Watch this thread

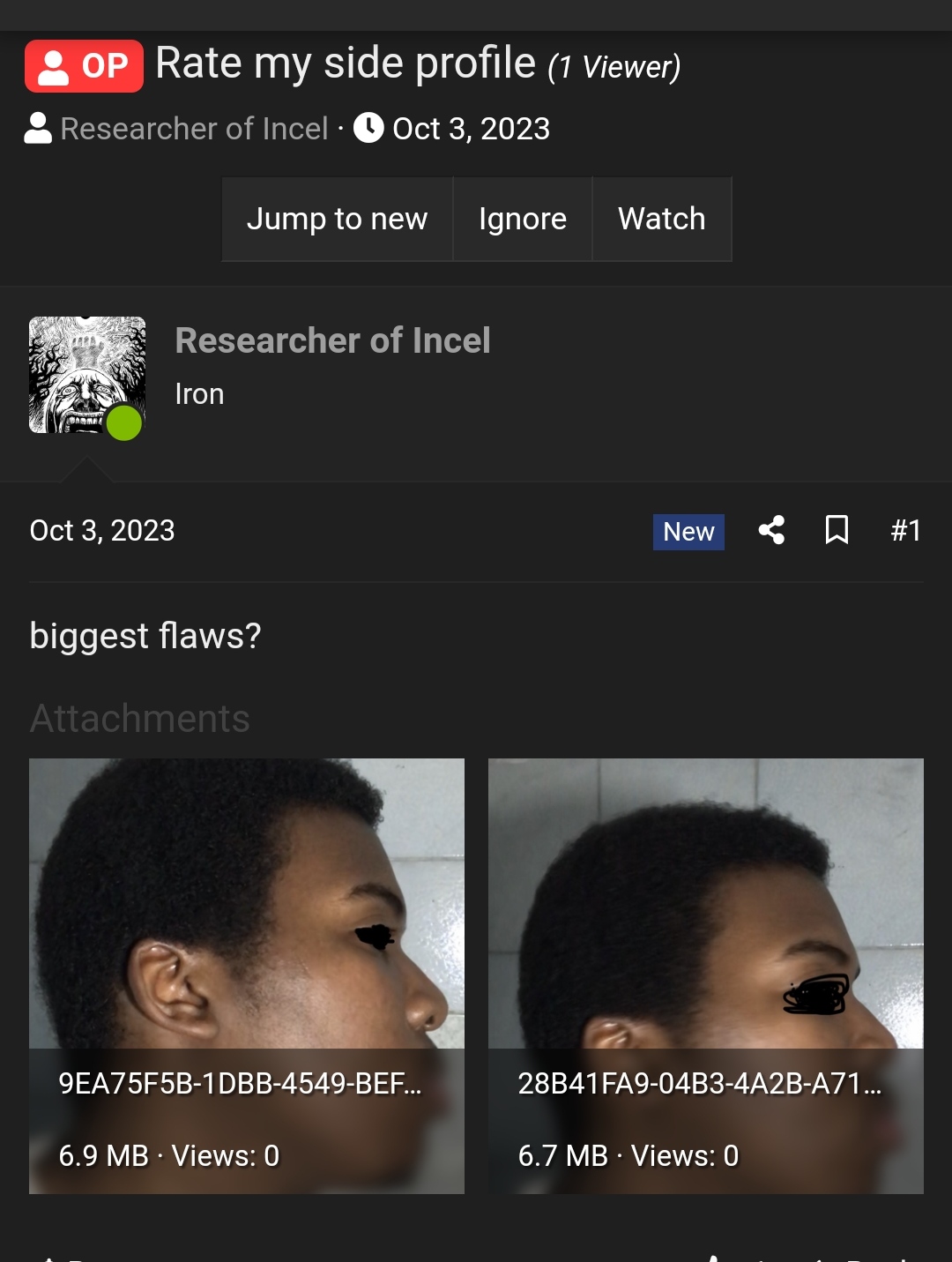661,219
